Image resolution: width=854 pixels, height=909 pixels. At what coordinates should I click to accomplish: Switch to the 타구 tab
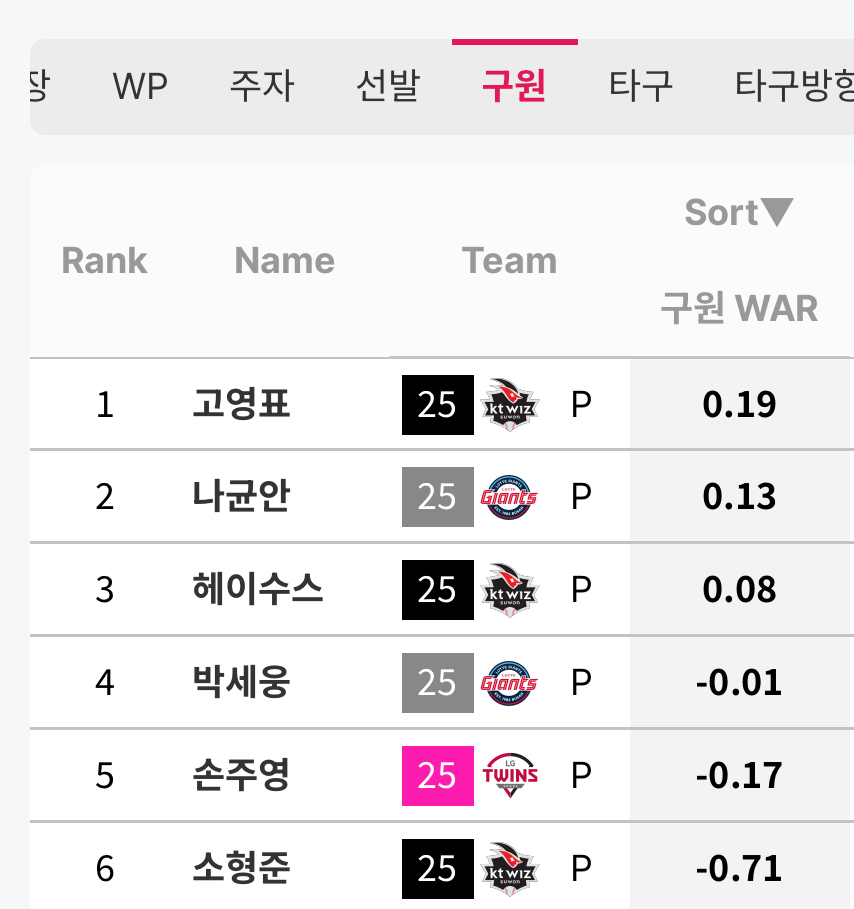640,87
